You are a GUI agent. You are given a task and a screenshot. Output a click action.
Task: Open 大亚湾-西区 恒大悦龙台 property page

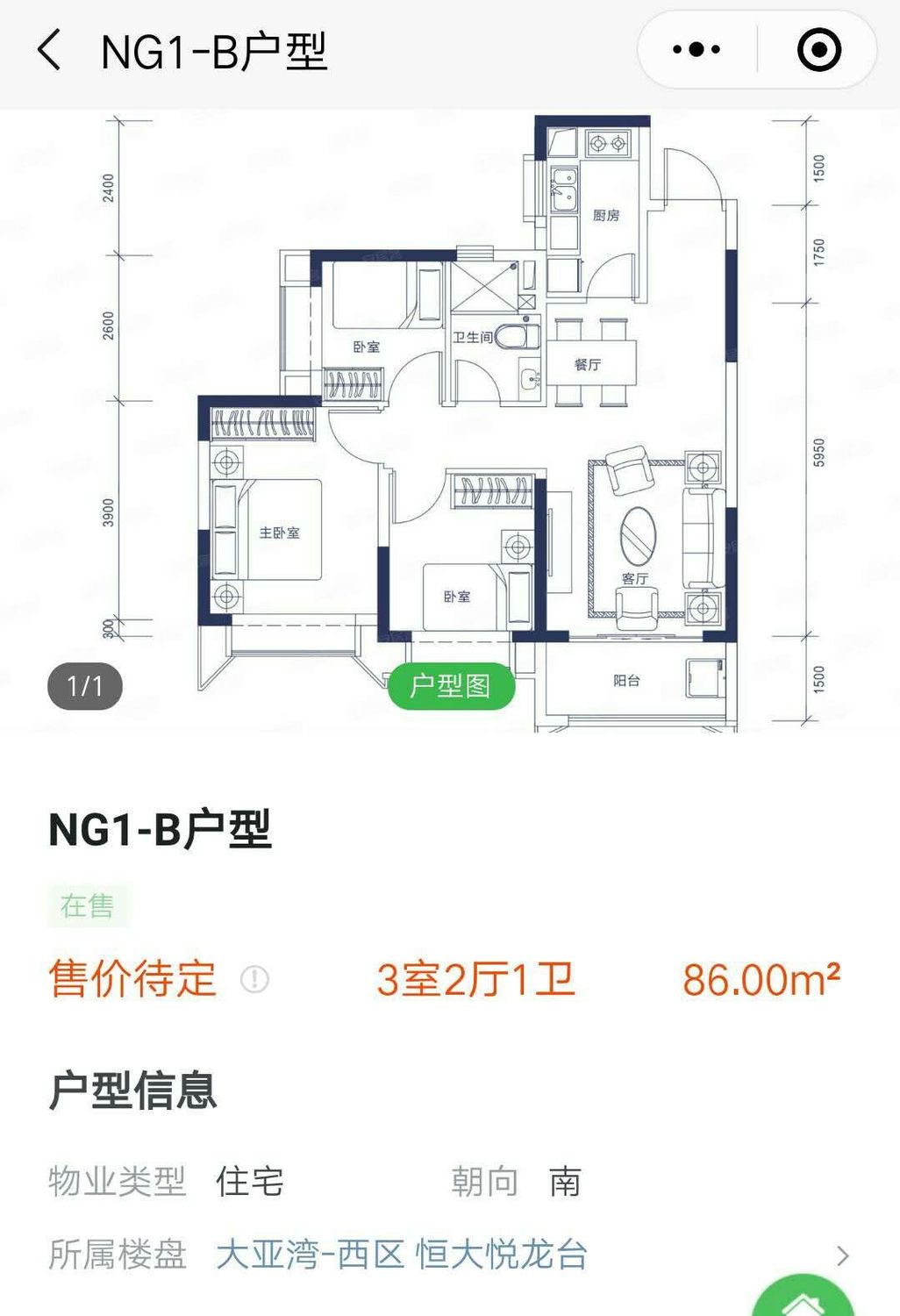click(402, 1255)
